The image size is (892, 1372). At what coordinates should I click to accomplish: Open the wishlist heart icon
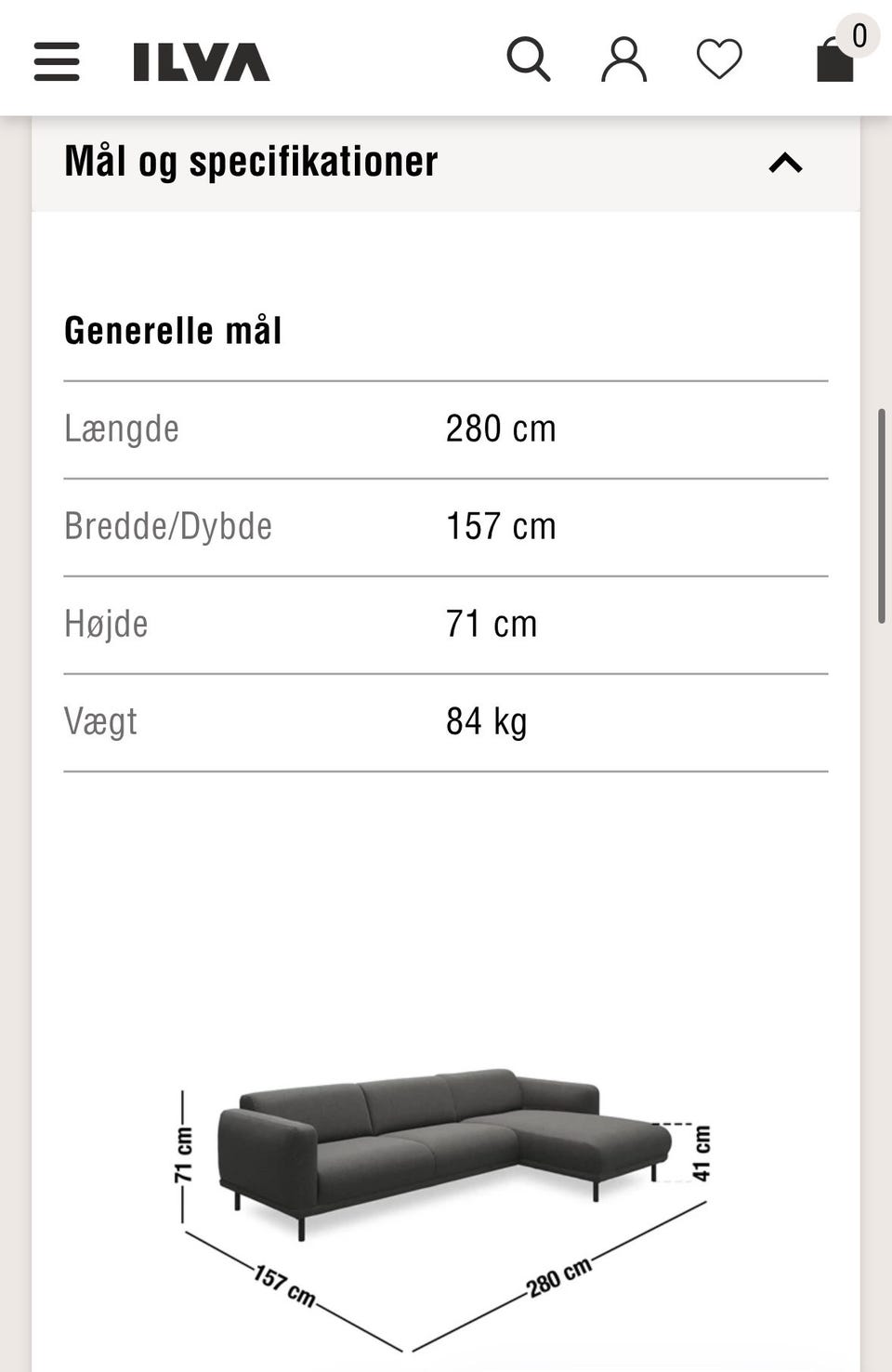click(718, 59)
